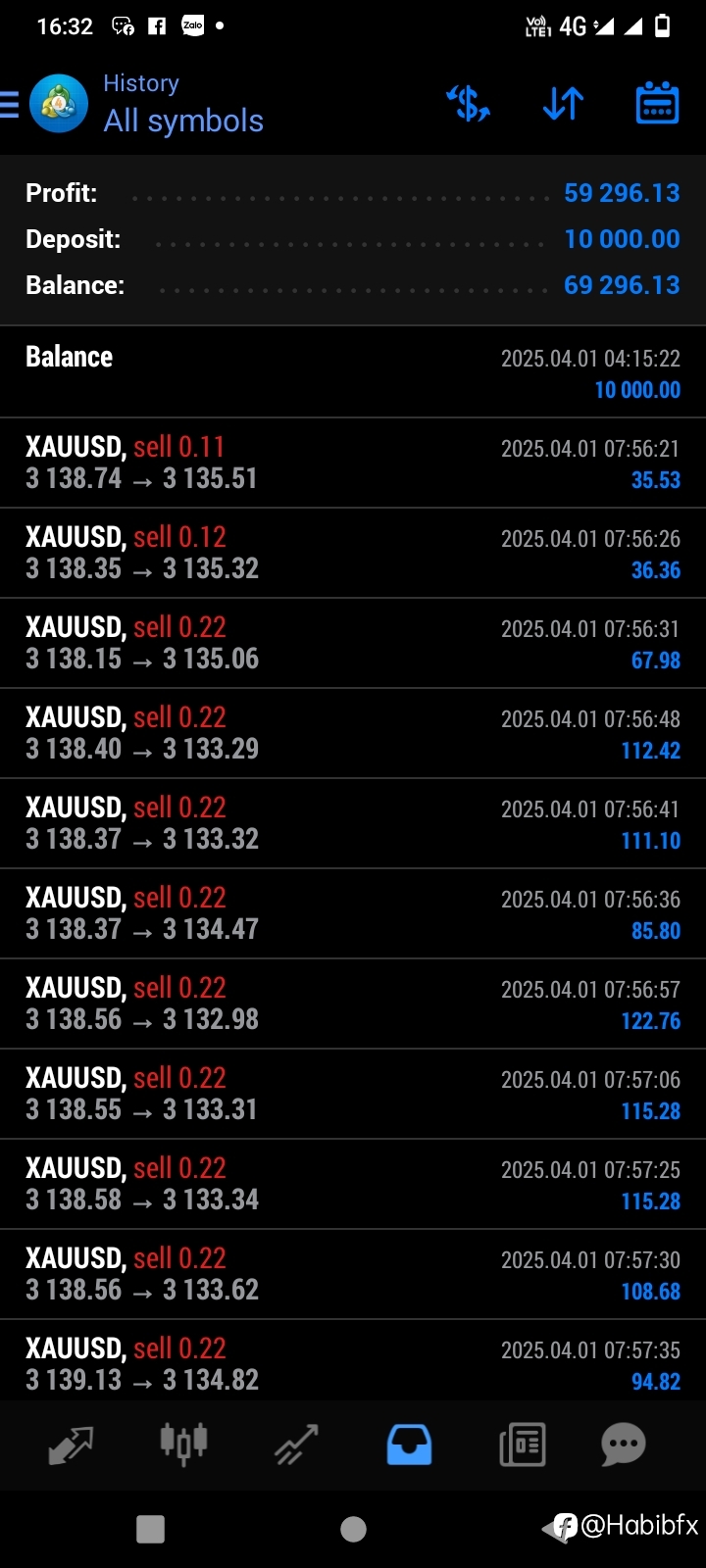Switch to the Trade tab
This screenshot has height=1568, width=706.
[x=296, y=1445]
